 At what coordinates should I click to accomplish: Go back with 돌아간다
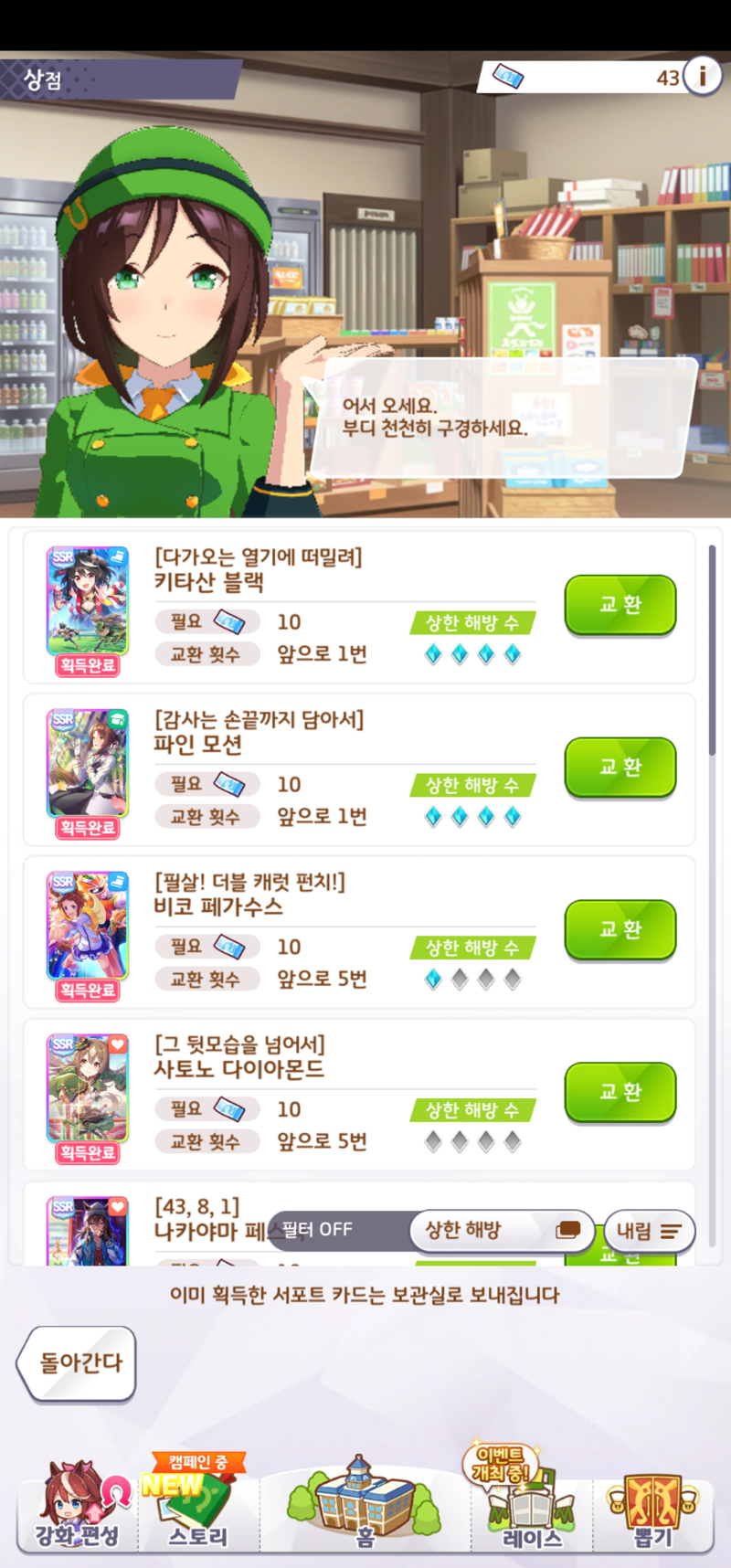pos(78,1363)
